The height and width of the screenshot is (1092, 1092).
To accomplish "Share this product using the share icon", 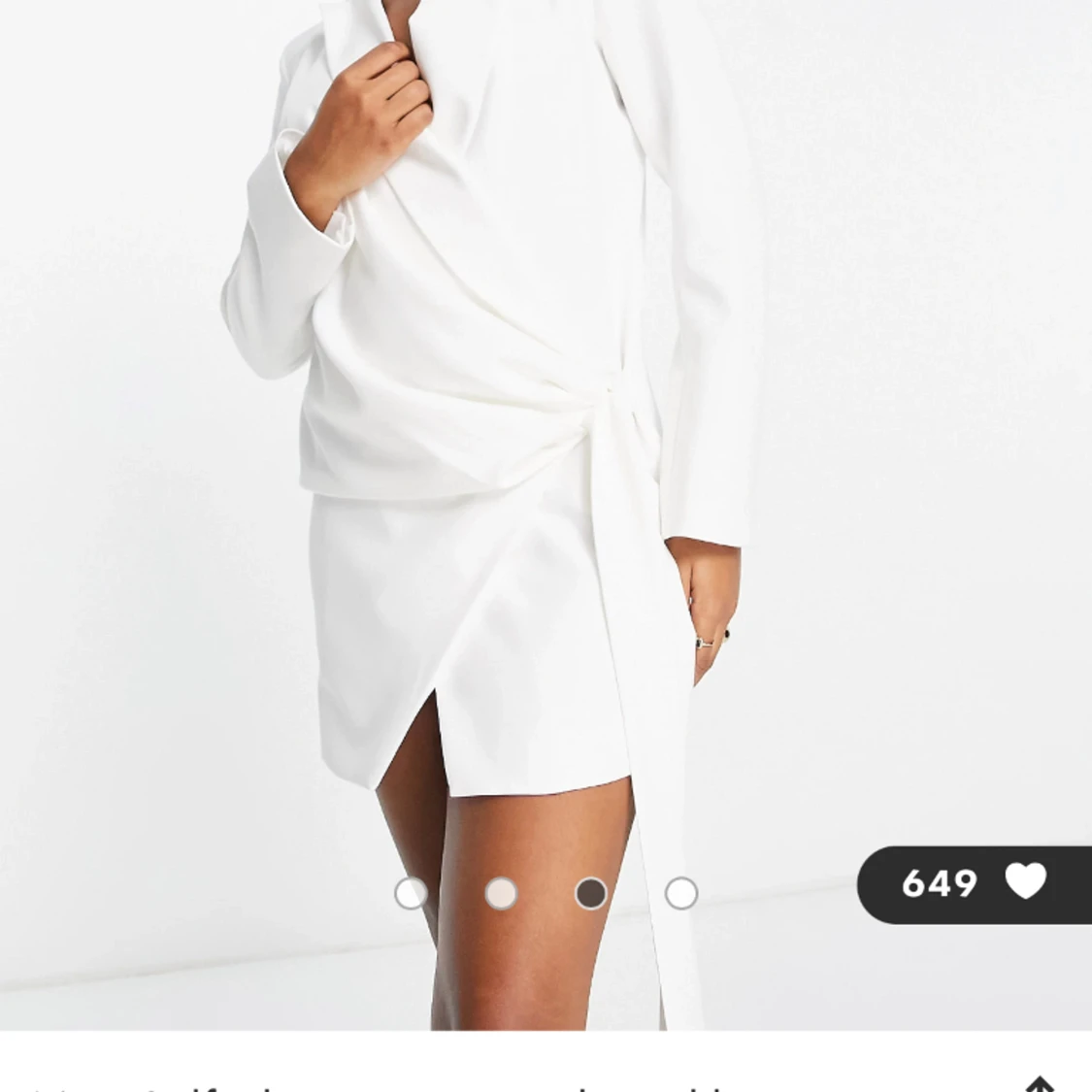I will 1040,1081.
